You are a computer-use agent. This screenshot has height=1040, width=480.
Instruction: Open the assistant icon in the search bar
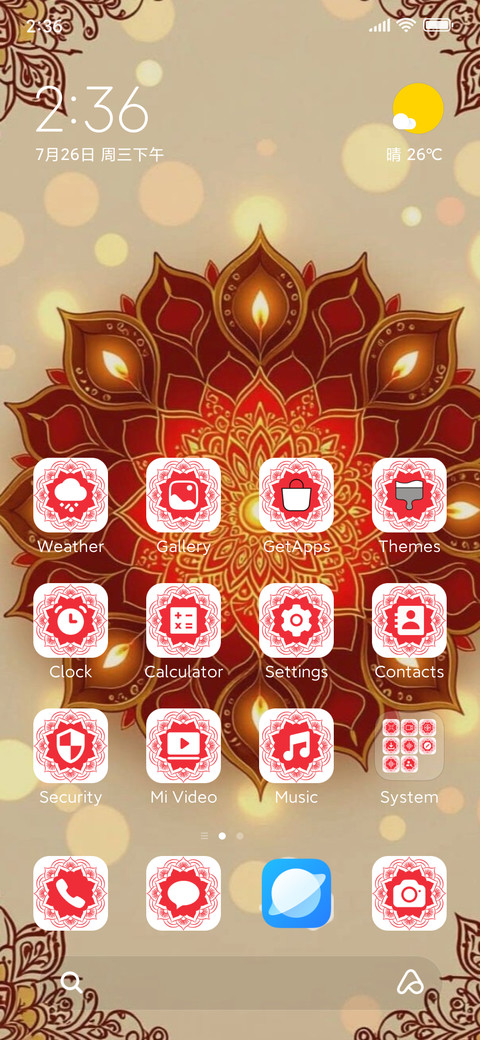410,982
